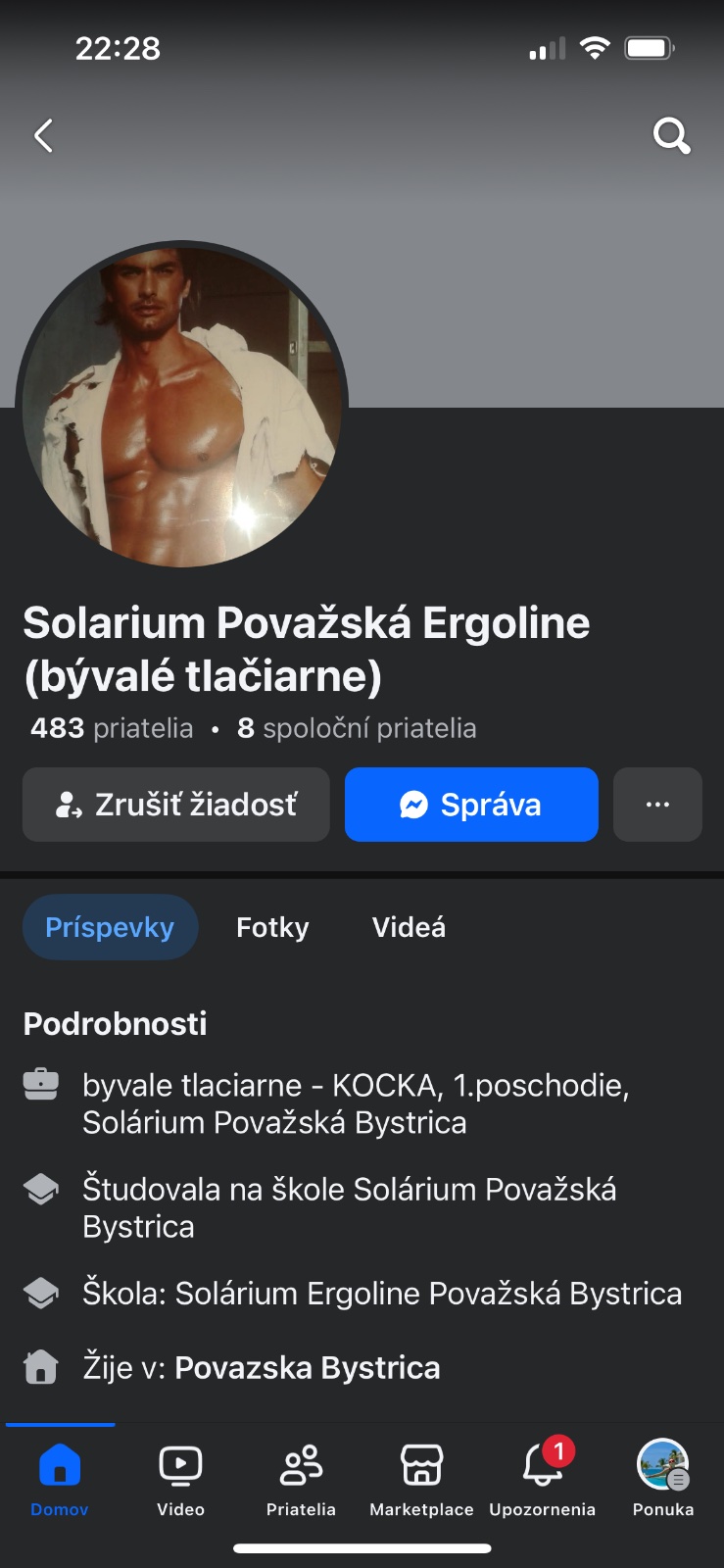Screen dimensions: 724x1568
Task: Tap Zrušiť žiadosť to cancel friend request
Action: click(176, 805)
